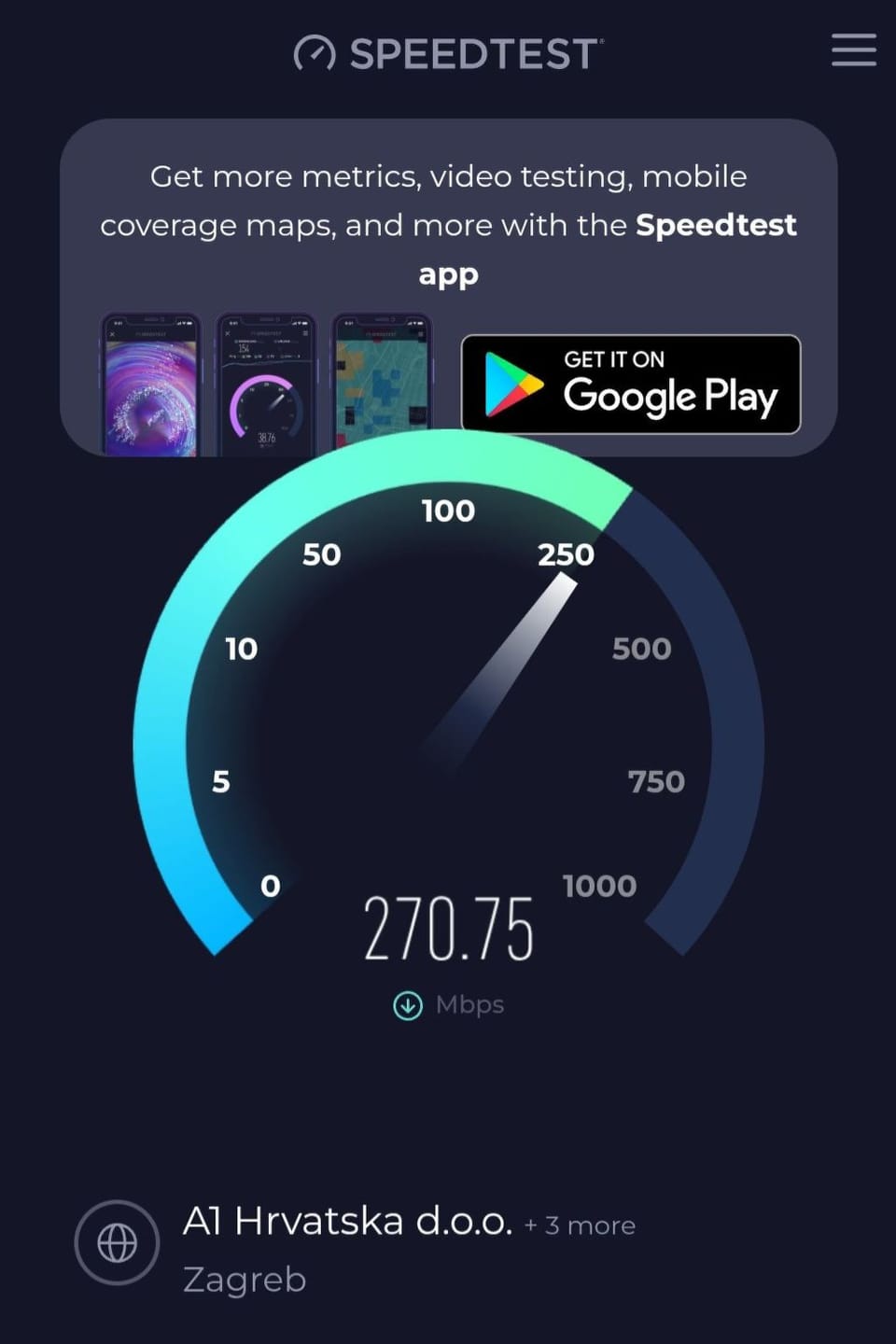Open the hamburger menu

[853, 50]
